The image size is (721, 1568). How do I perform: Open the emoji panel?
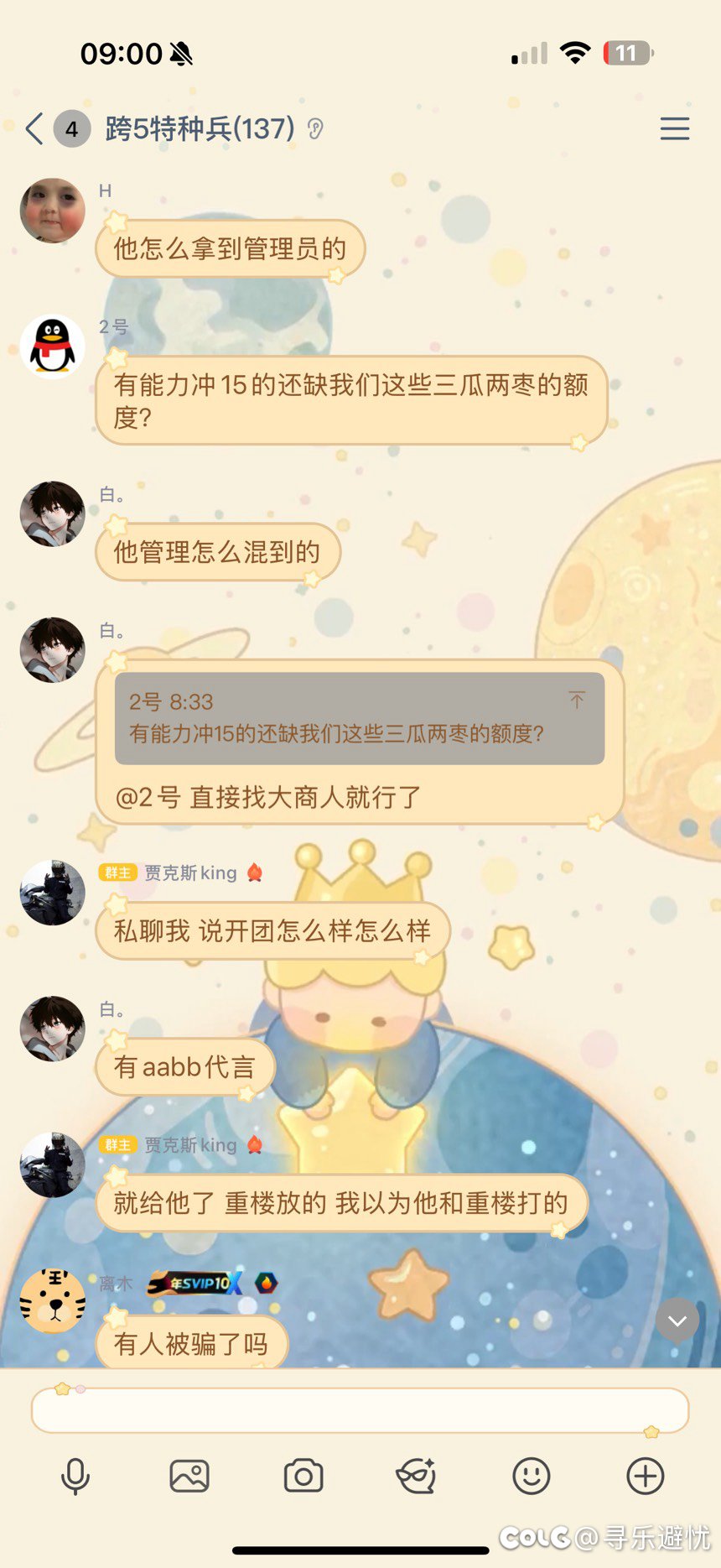(x=531, y=1476)
